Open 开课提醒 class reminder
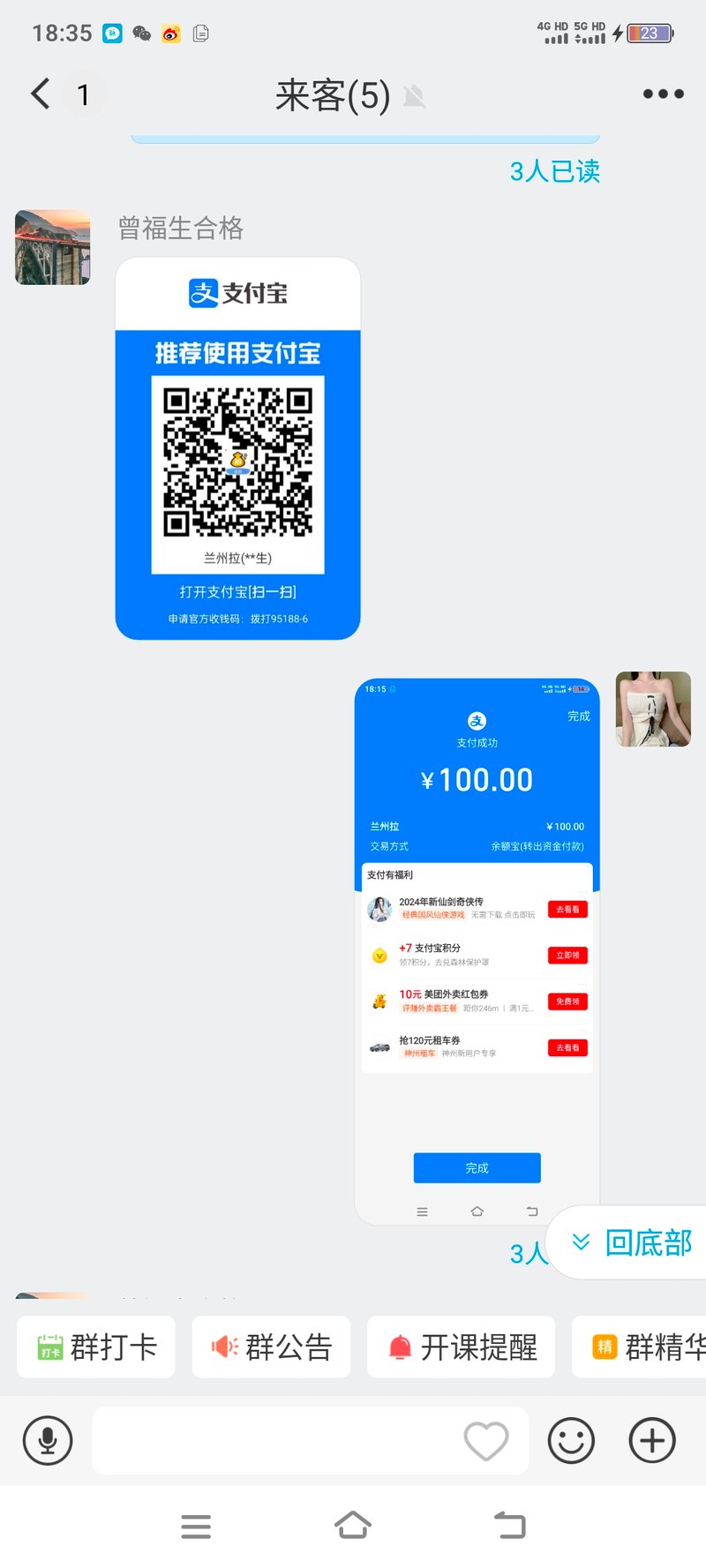Viewport: 706px width, 1568px height. coord(461,1347)
